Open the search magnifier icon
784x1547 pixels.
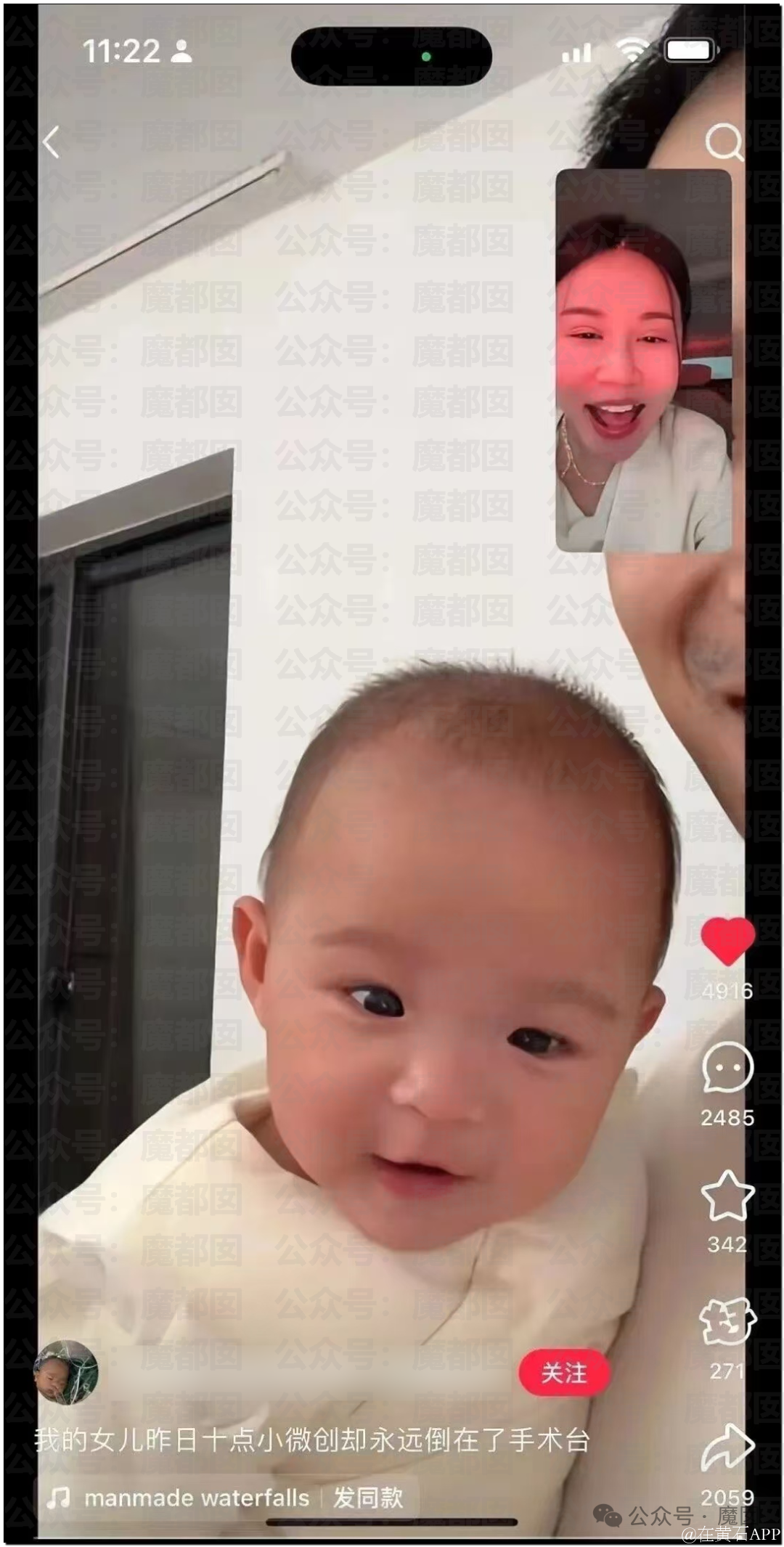(724, 142)
